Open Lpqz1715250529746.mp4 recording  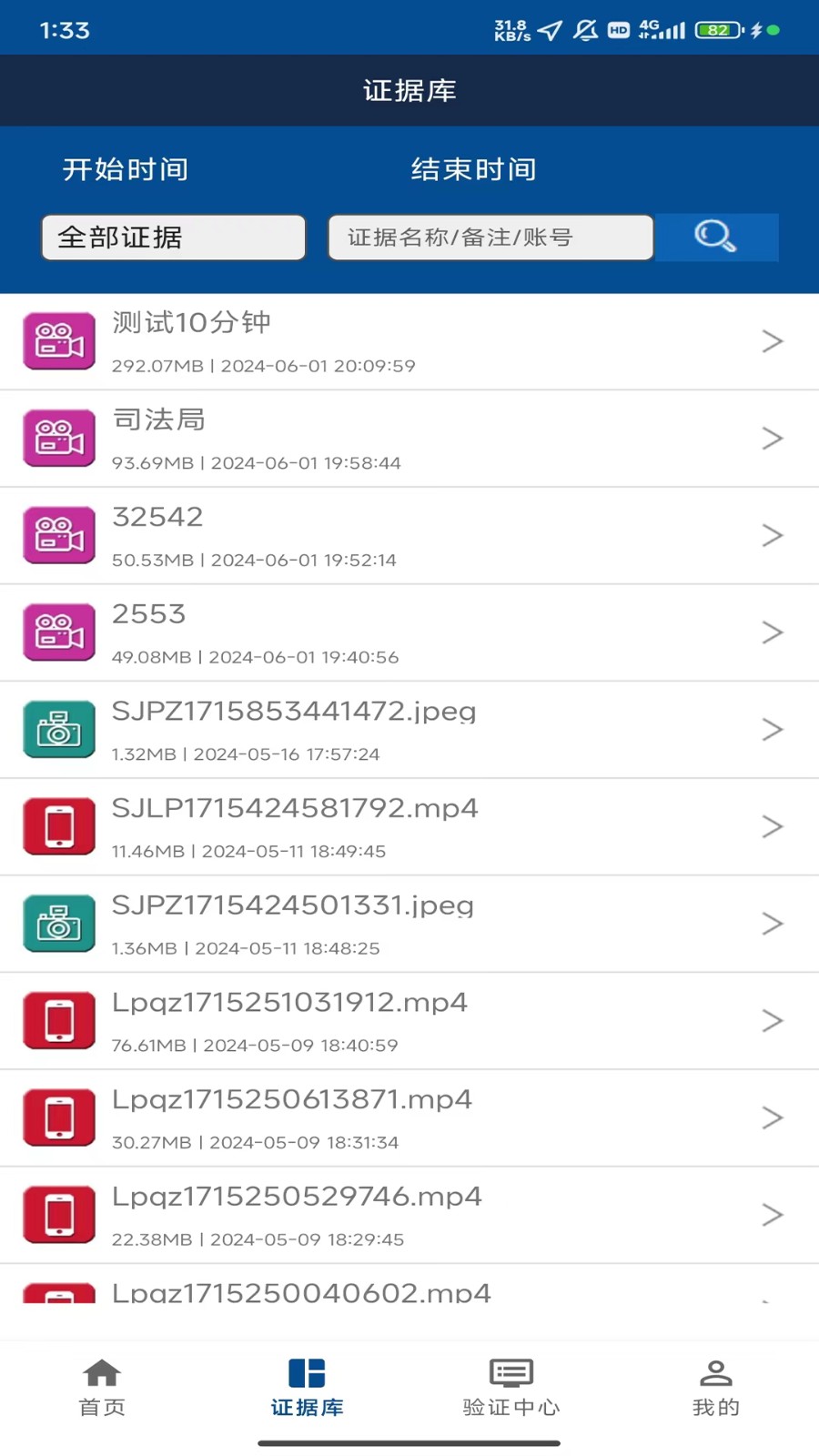pyautogui.click(x=409, y=1216)
